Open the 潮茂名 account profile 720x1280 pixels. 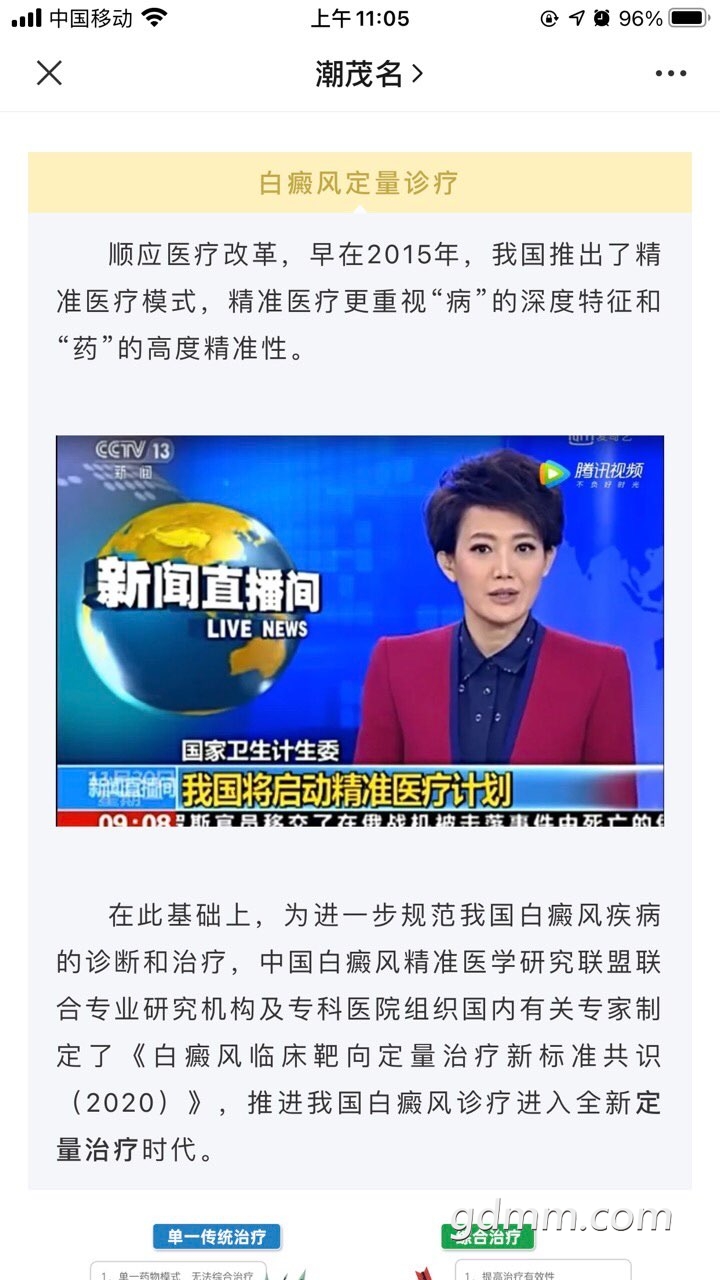pyautogui.click(x=369, y=73)
